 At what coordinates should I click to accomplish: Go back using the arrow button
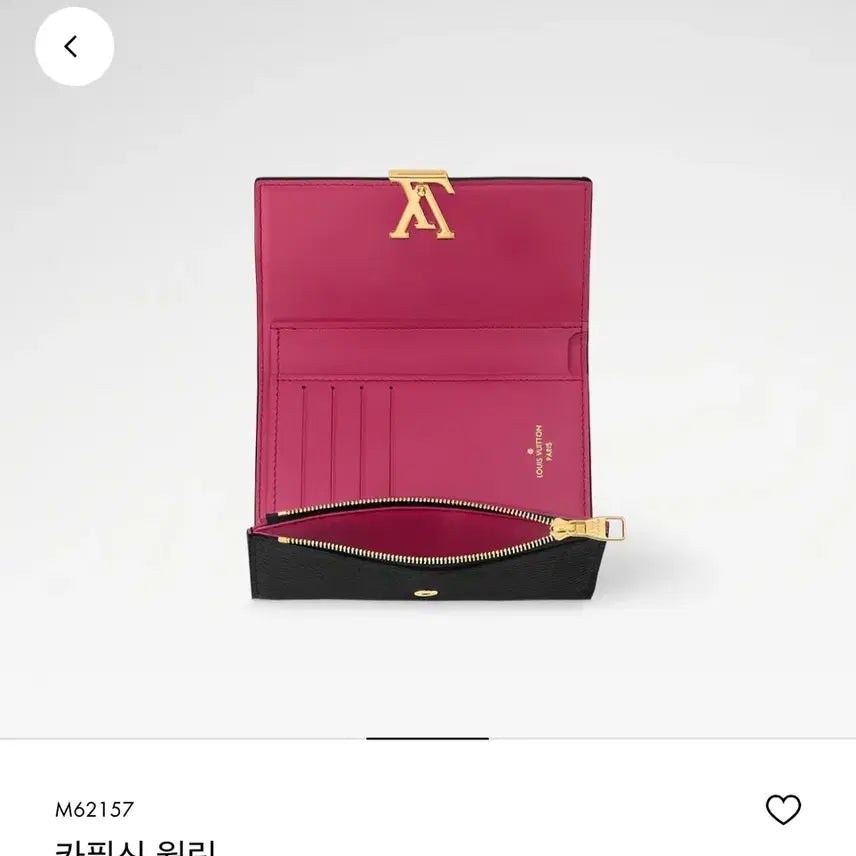pos(74,46)
